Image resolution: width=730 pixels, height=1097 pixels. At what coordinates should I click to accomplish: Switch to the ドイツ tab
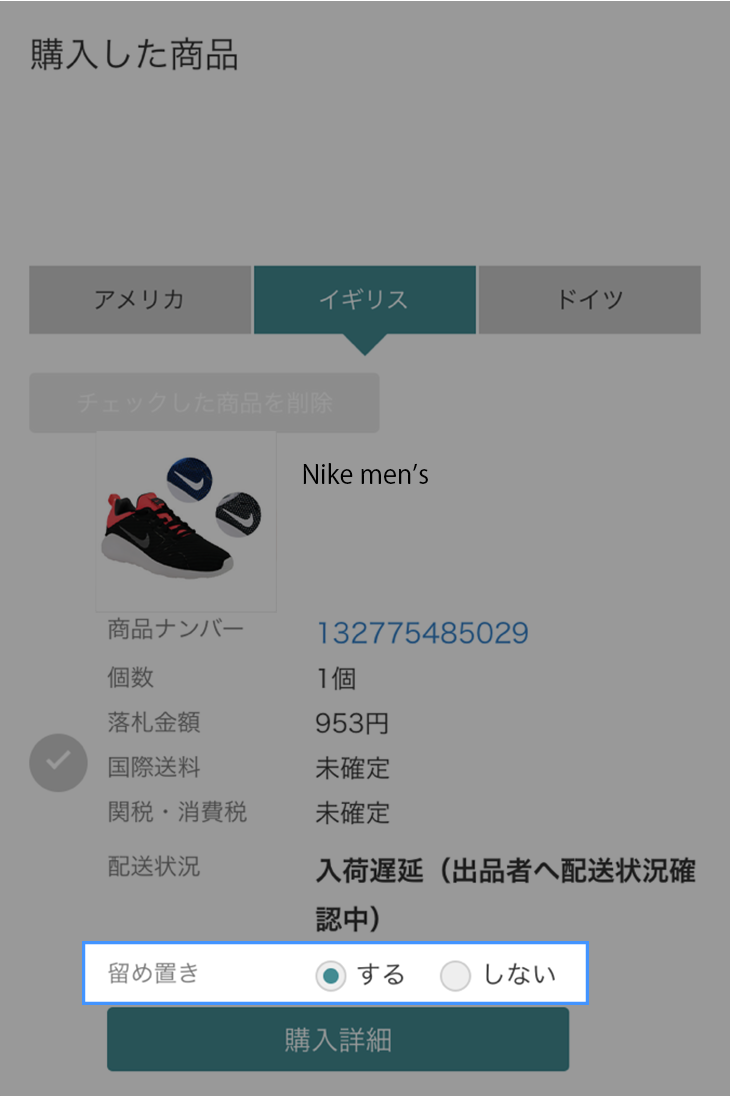click(590, 300)
